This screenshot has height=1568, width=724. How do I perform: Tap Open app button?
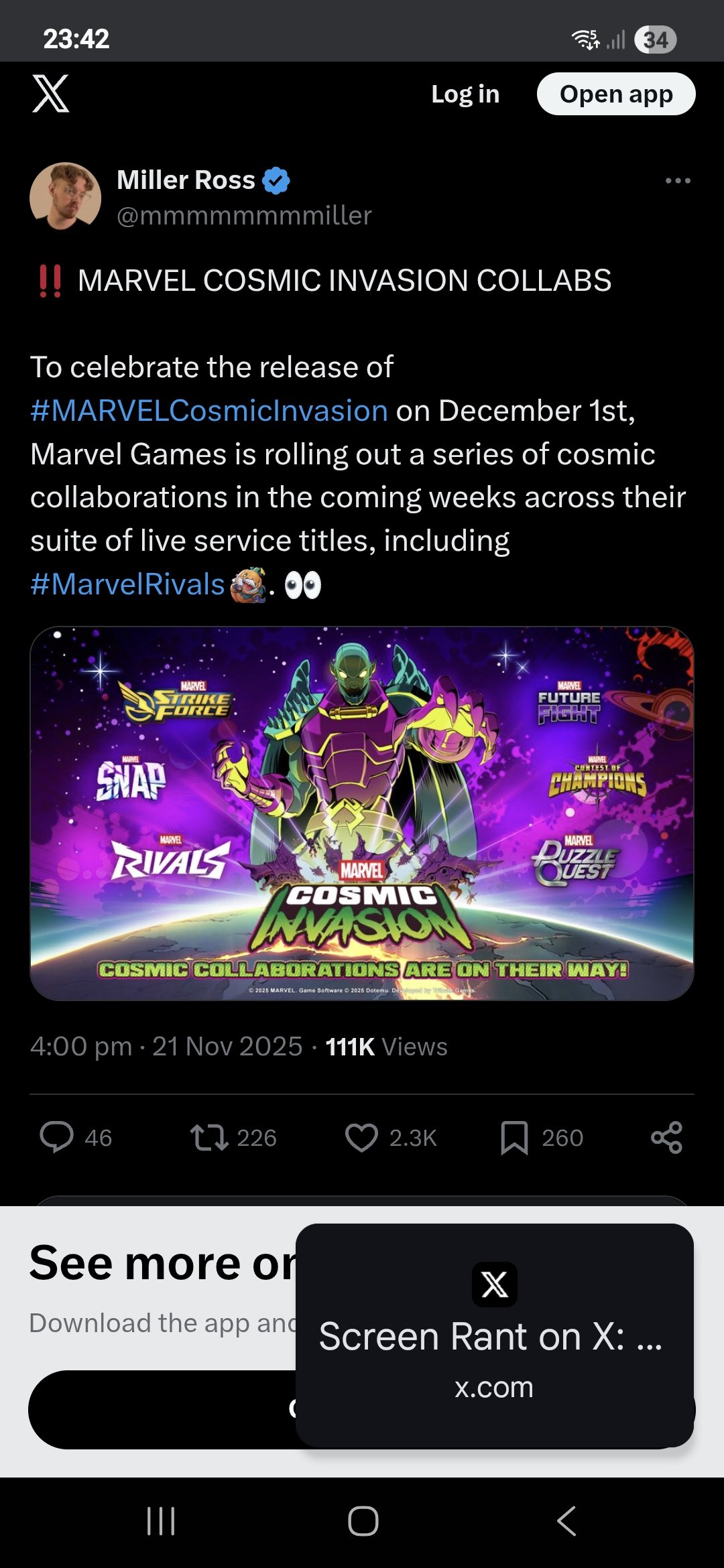click(615, 94)
